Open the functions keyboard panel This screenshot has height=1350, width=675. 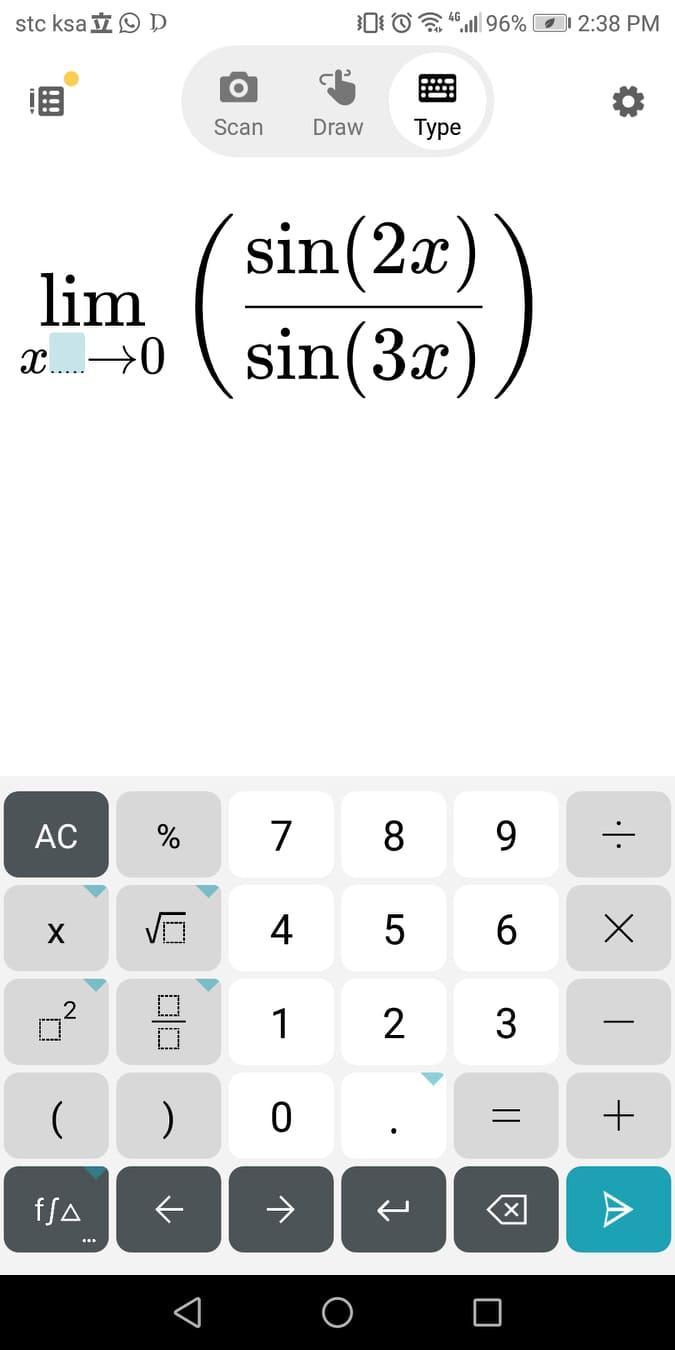pos(56,1210)
